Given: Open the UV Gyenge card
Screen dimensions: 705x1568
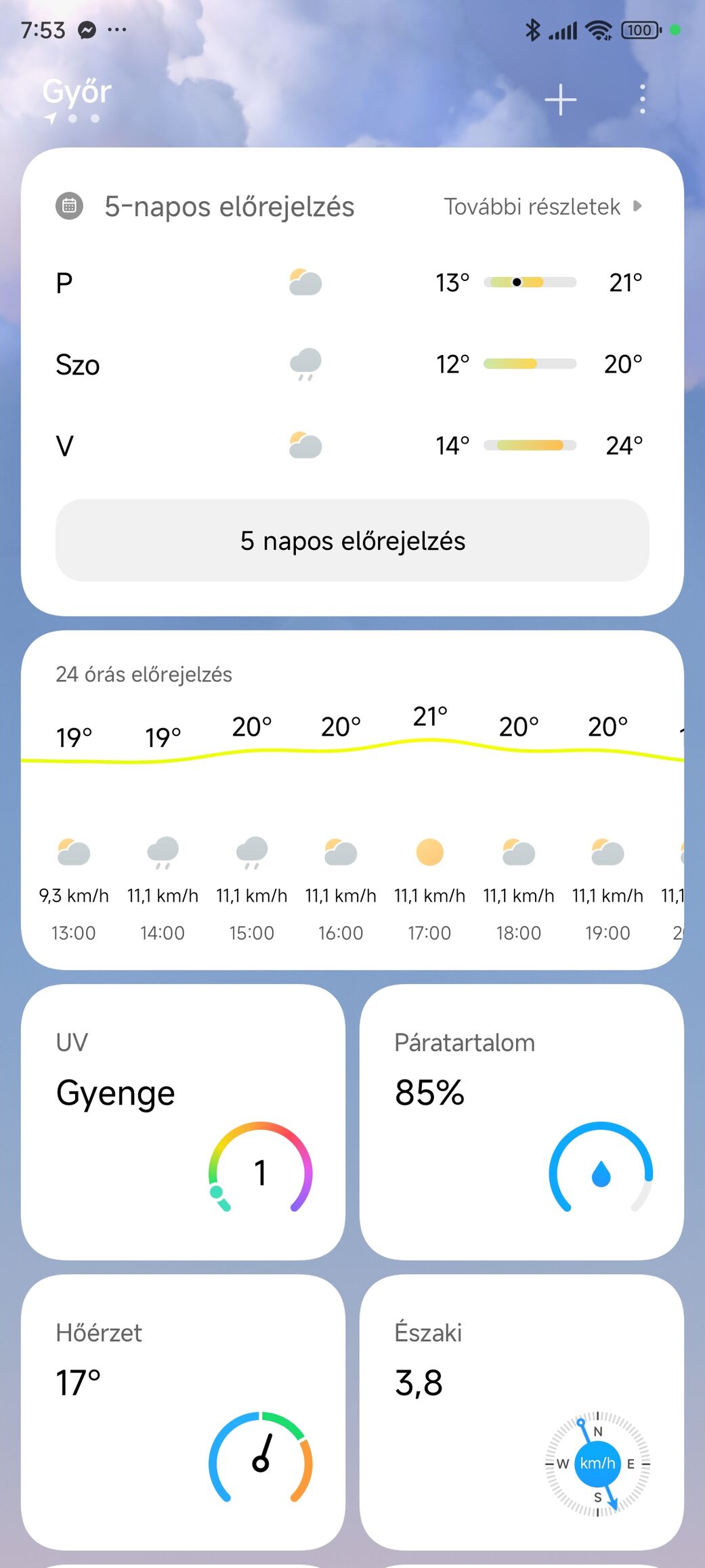Looking at the screenshot, I should (183, 1122).
